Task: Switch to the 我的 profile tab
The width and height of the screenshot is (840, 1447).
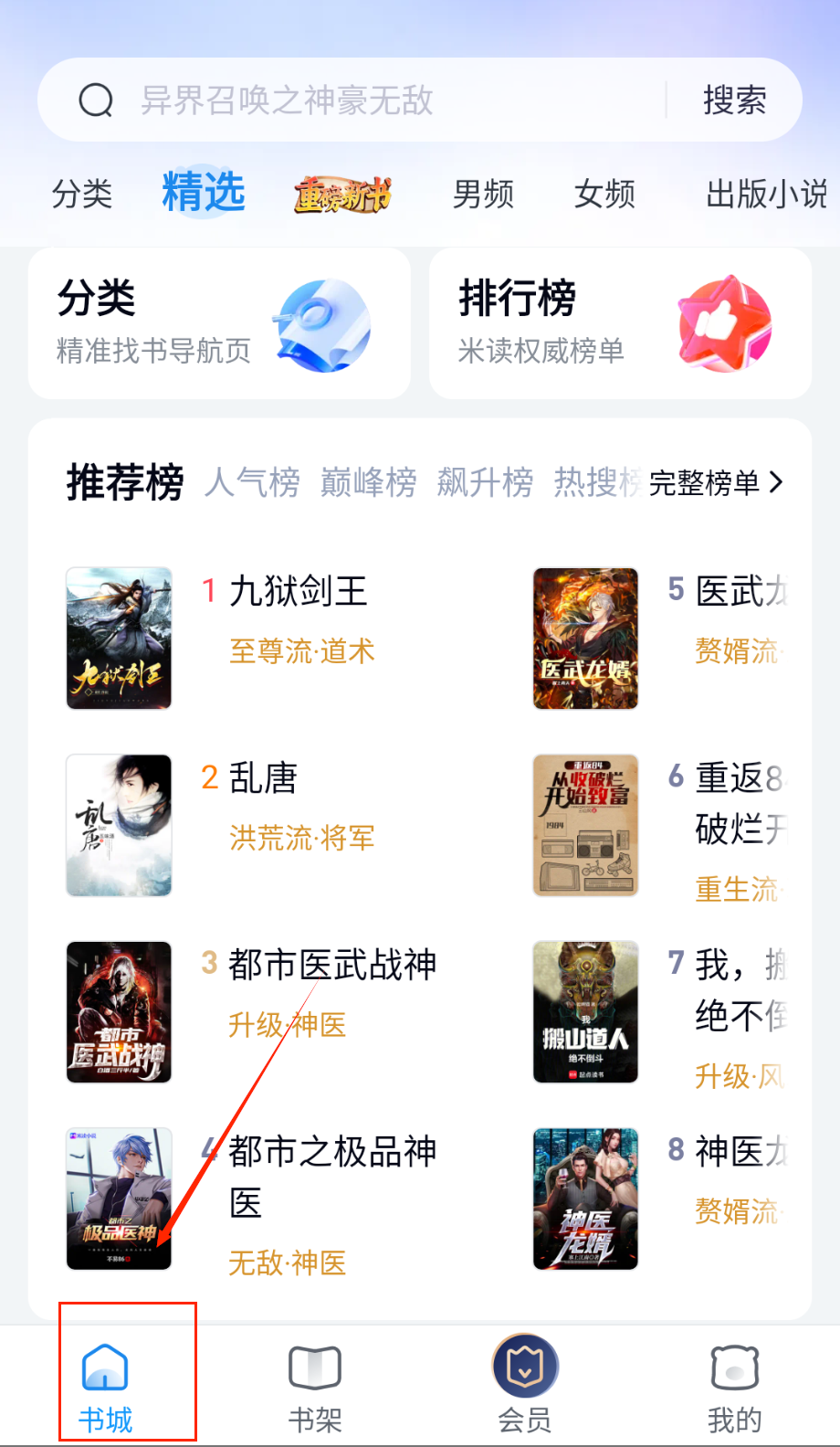Action: point(734,1383)
